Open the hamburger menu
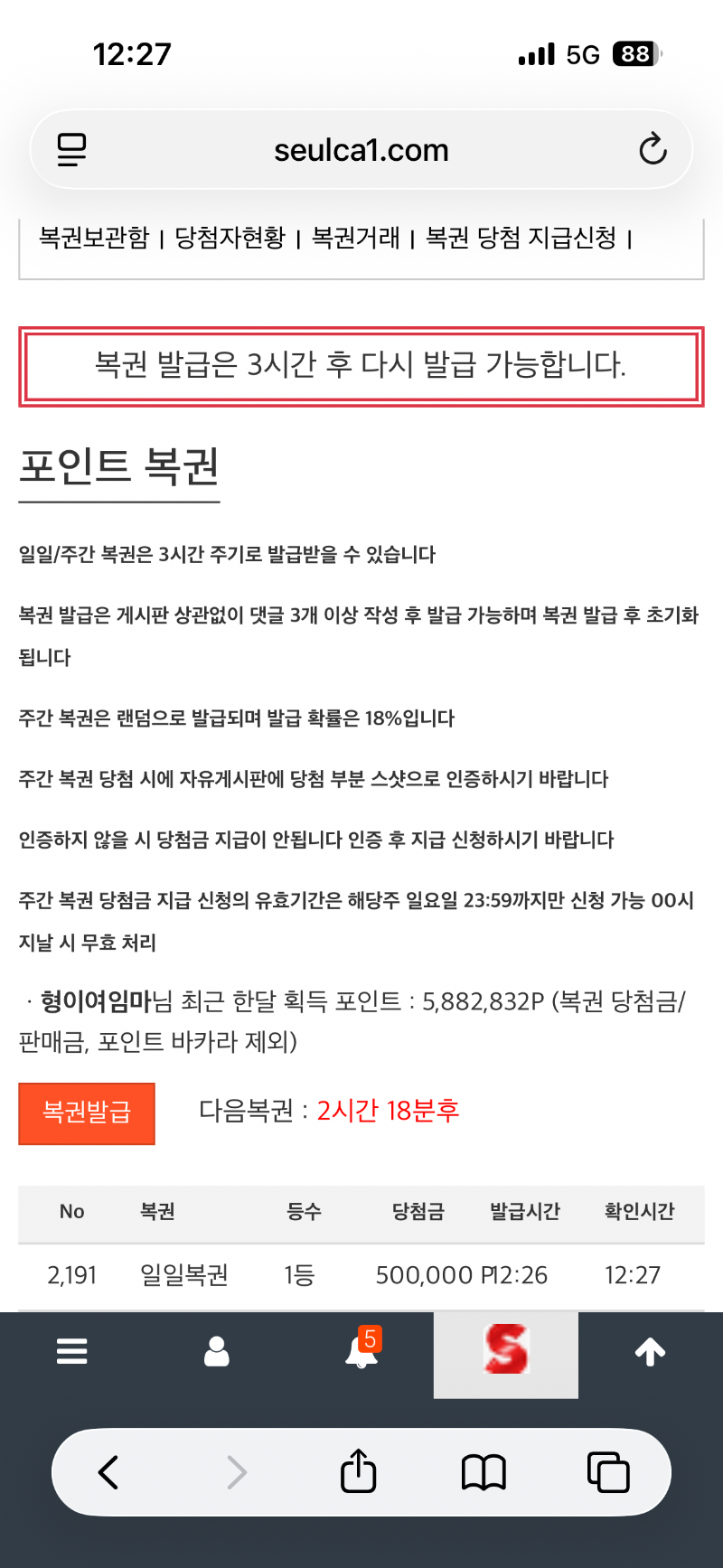Screen dimensions: 723x1568 coord(72,1351)
